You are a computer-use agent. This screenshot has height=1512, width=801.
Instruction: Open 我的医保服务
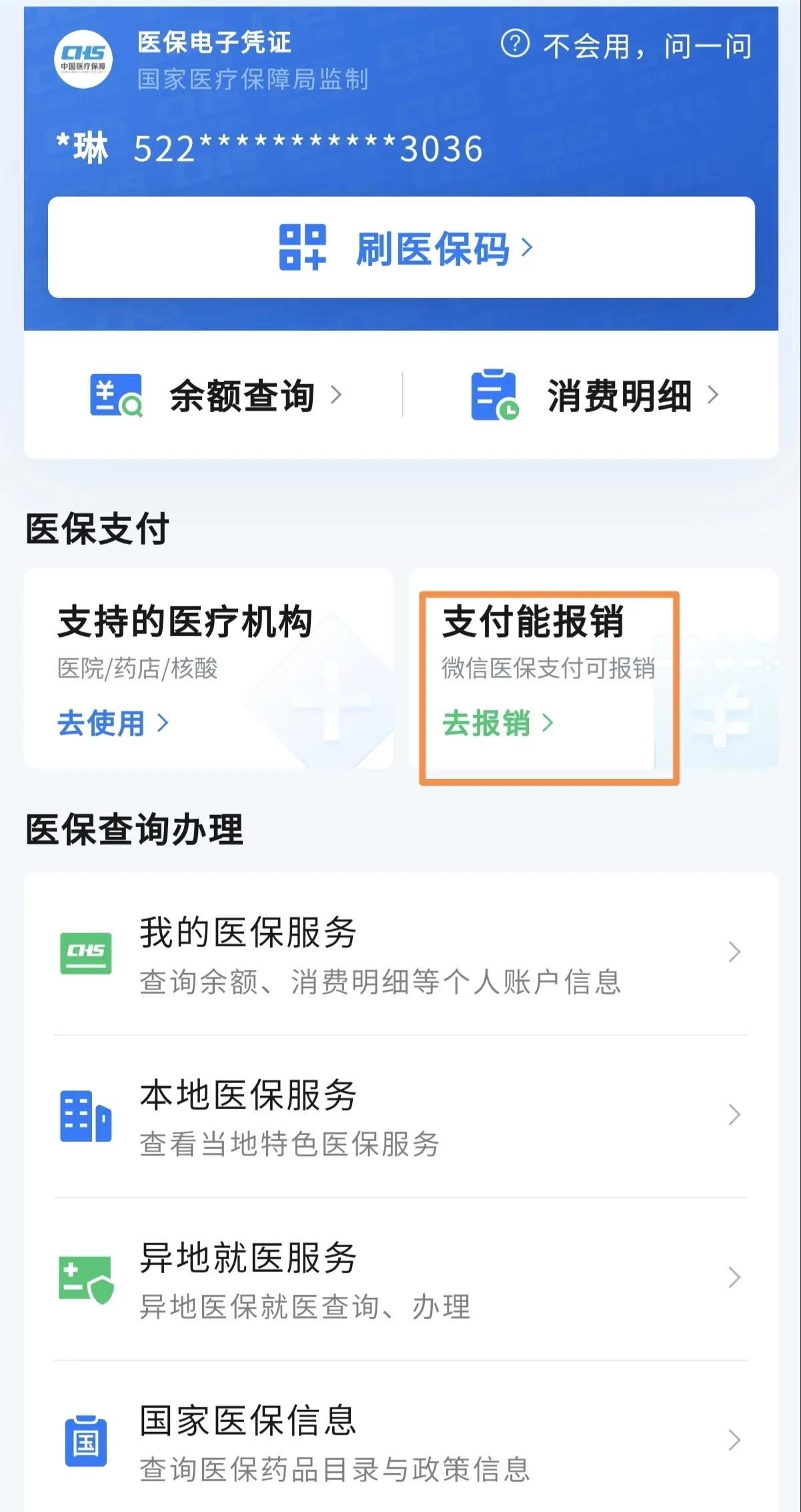(400, 954)
